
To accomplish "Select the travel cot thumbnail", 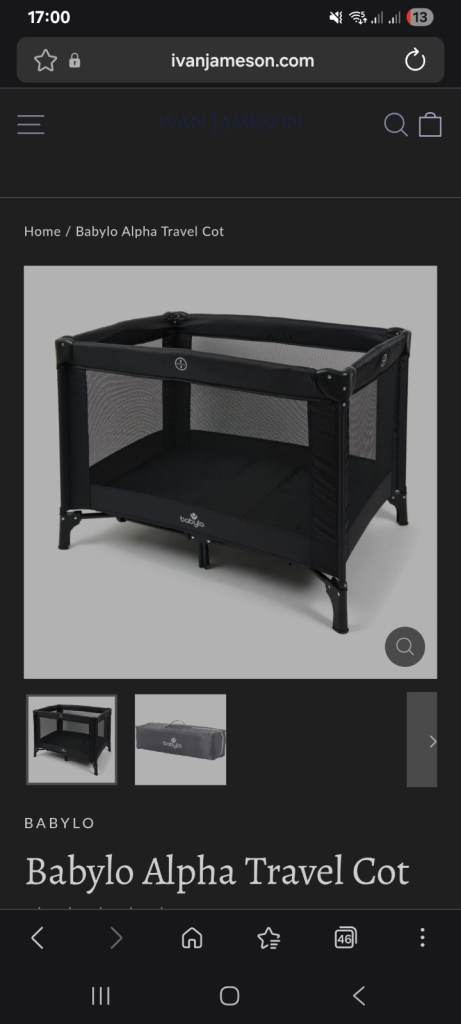I will click(72, 739).
